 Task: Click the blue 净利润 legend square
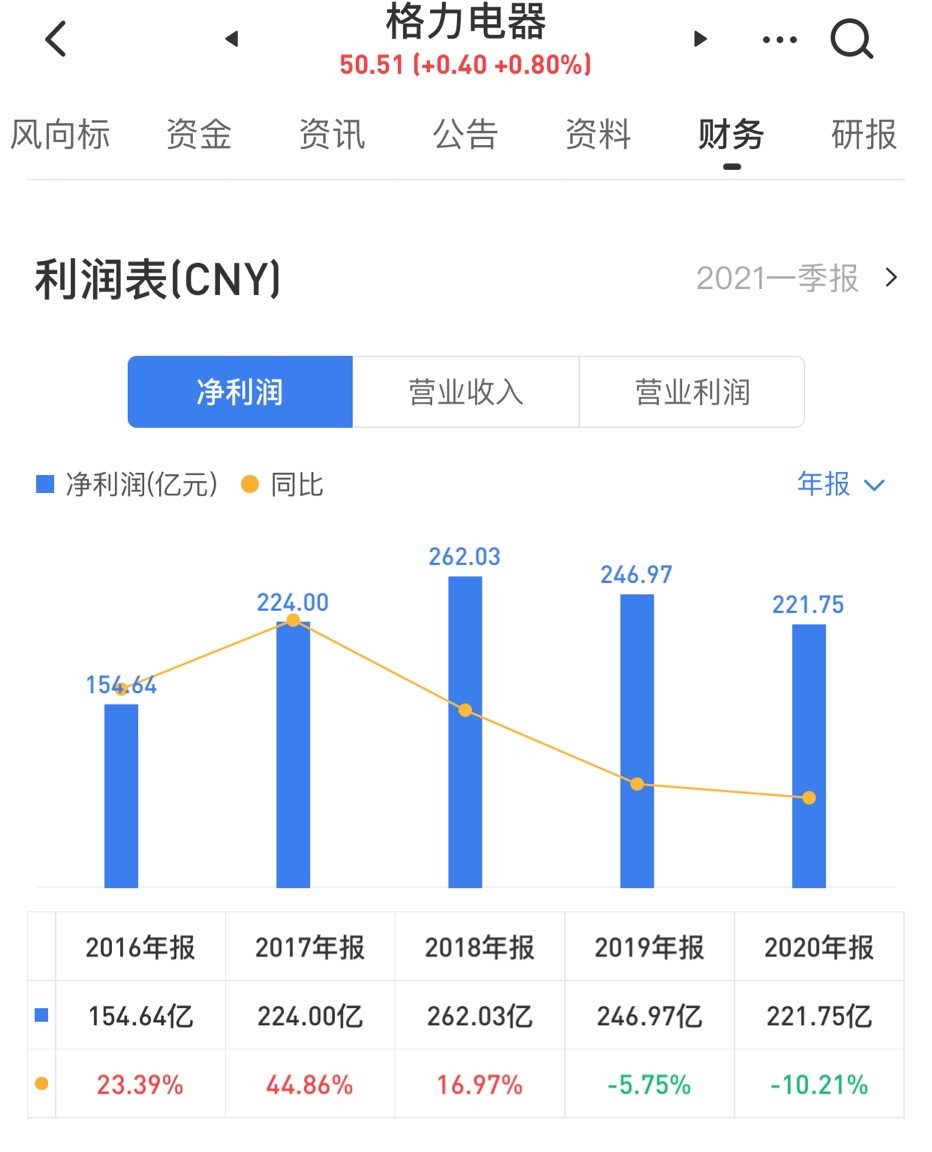[x=44, y=484]
